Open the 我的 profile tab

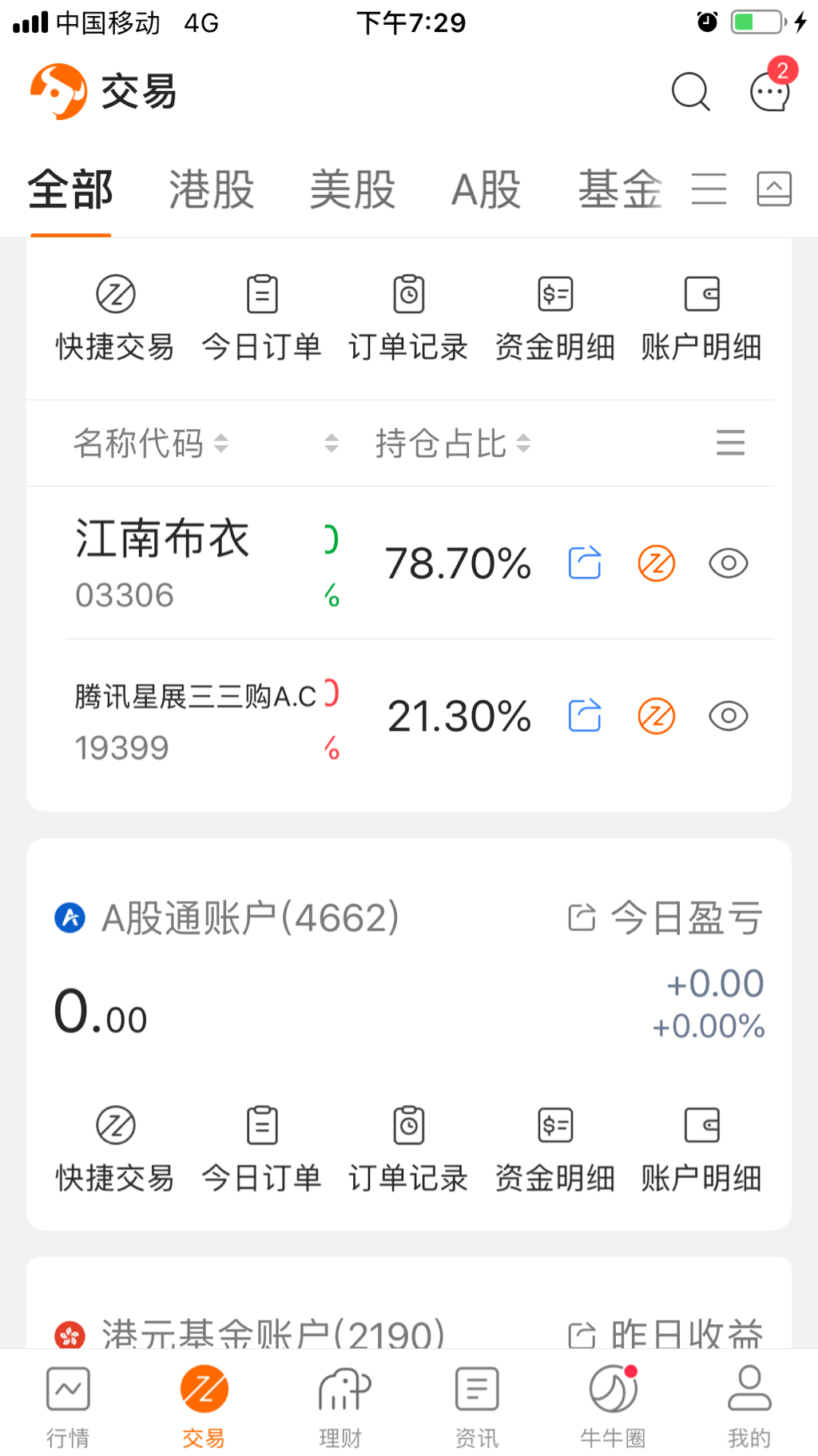coord(749,1406)
